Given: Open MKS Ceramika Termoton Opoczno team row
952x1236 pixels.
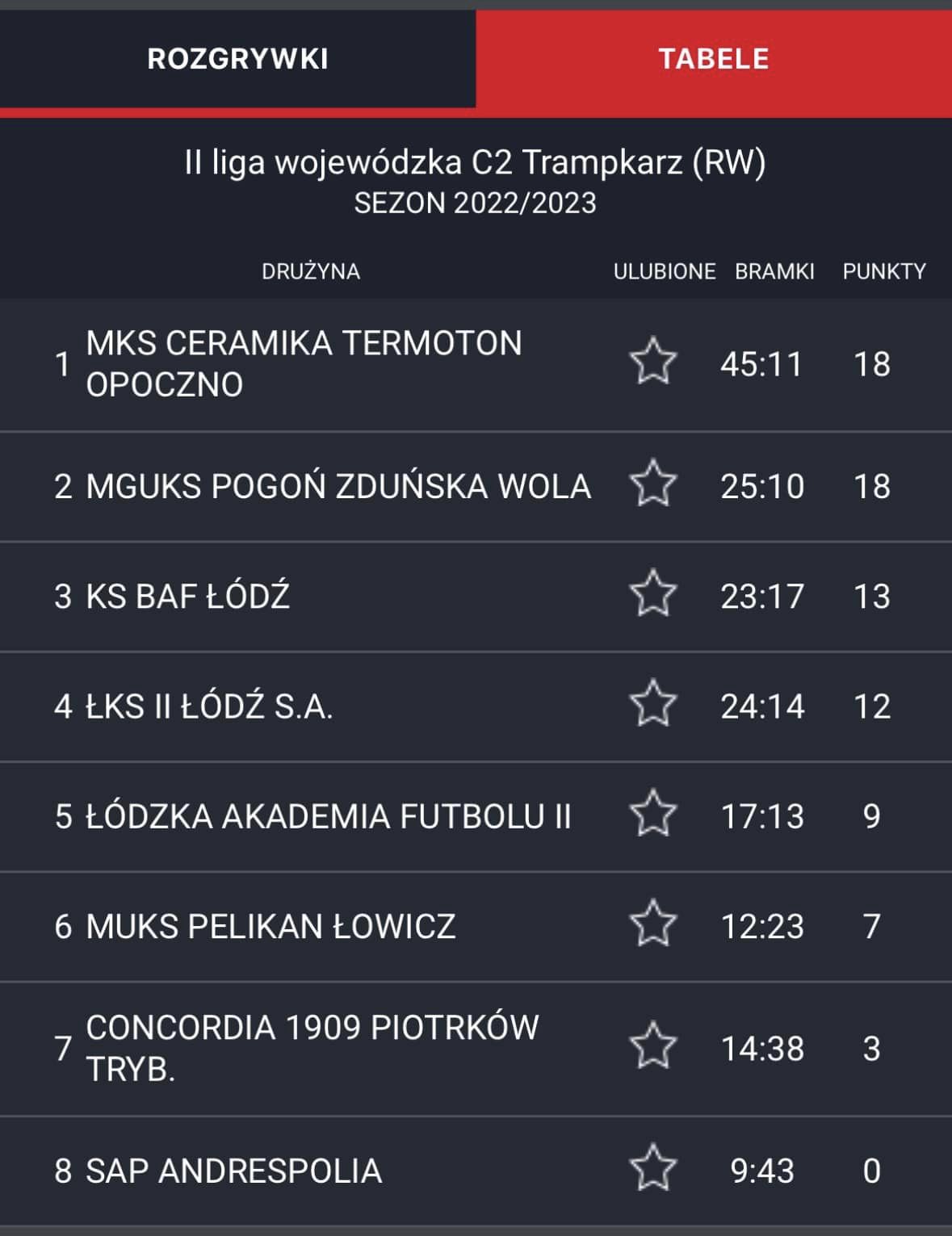Looking at the screenshot, I should point(476,364).
